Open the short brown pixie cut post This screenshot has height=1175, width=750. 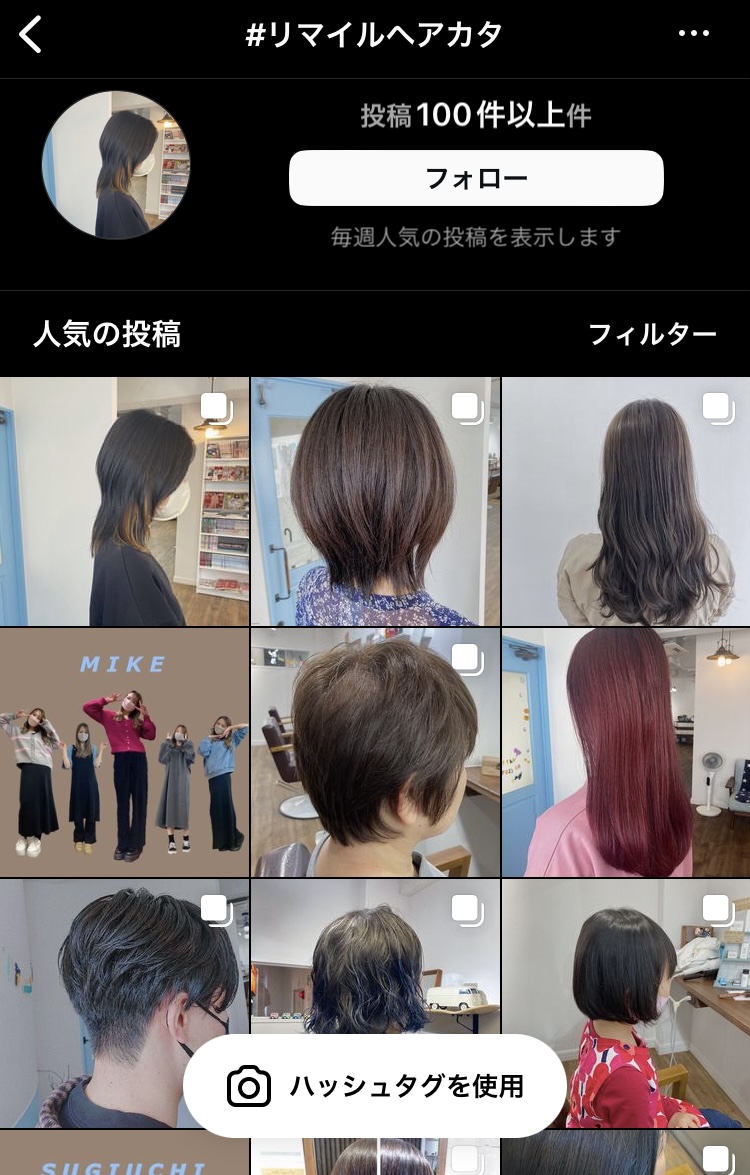[x=375, y=753]
